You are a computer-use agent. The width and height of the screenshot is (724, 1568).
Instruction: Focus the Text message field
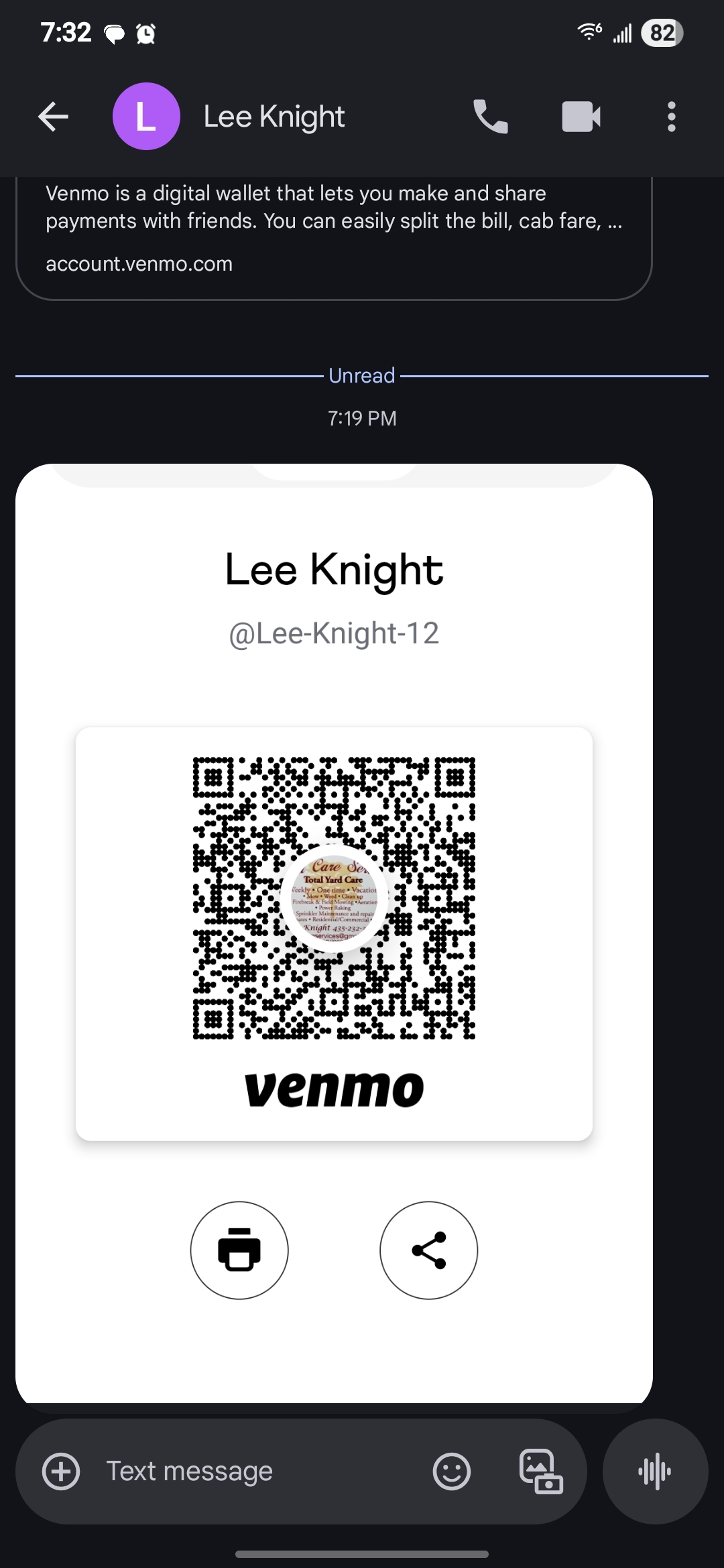click(x=255, y=1472)
